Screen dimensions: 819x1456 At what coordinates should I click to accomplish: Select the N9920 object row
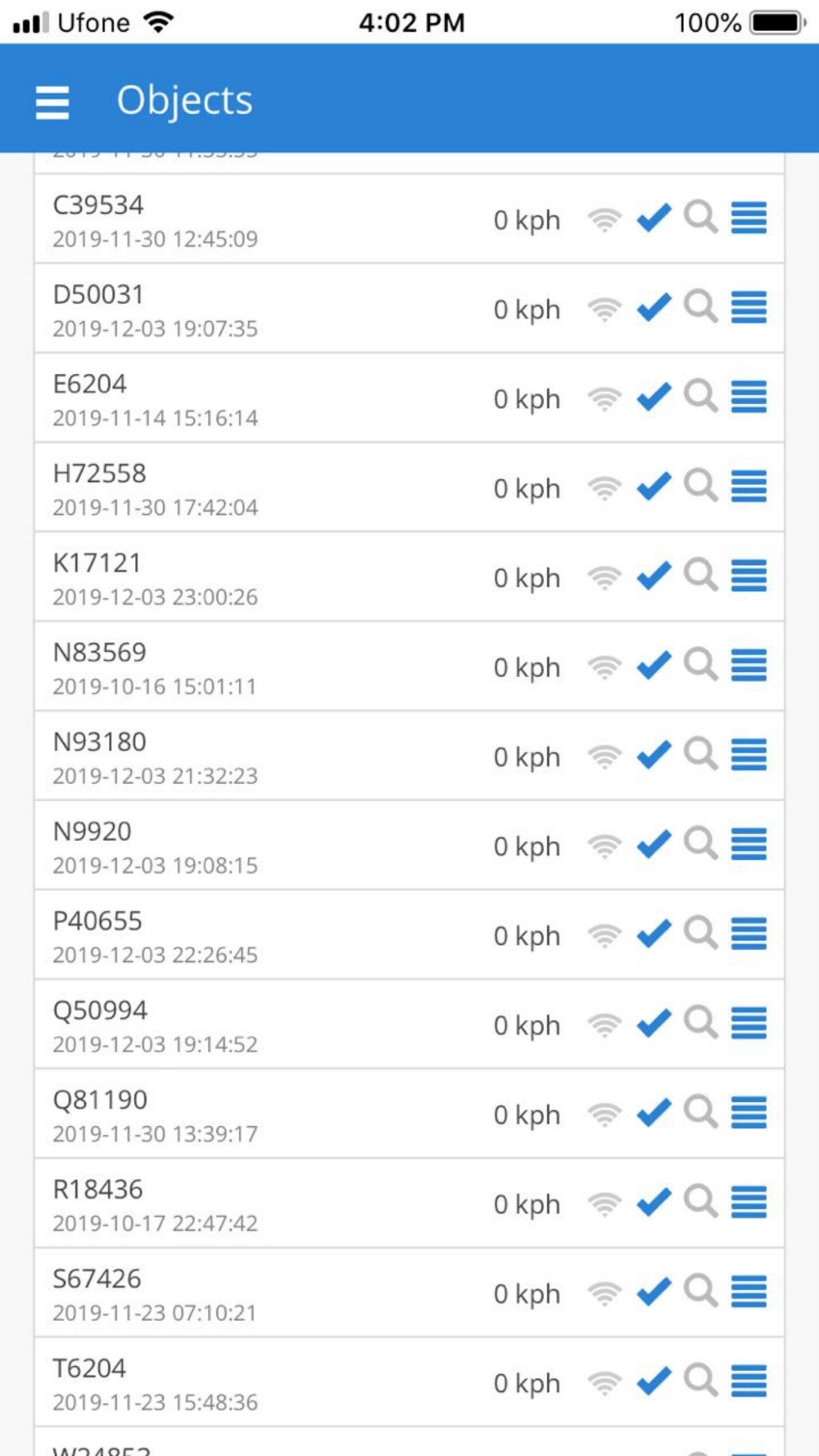409,845
